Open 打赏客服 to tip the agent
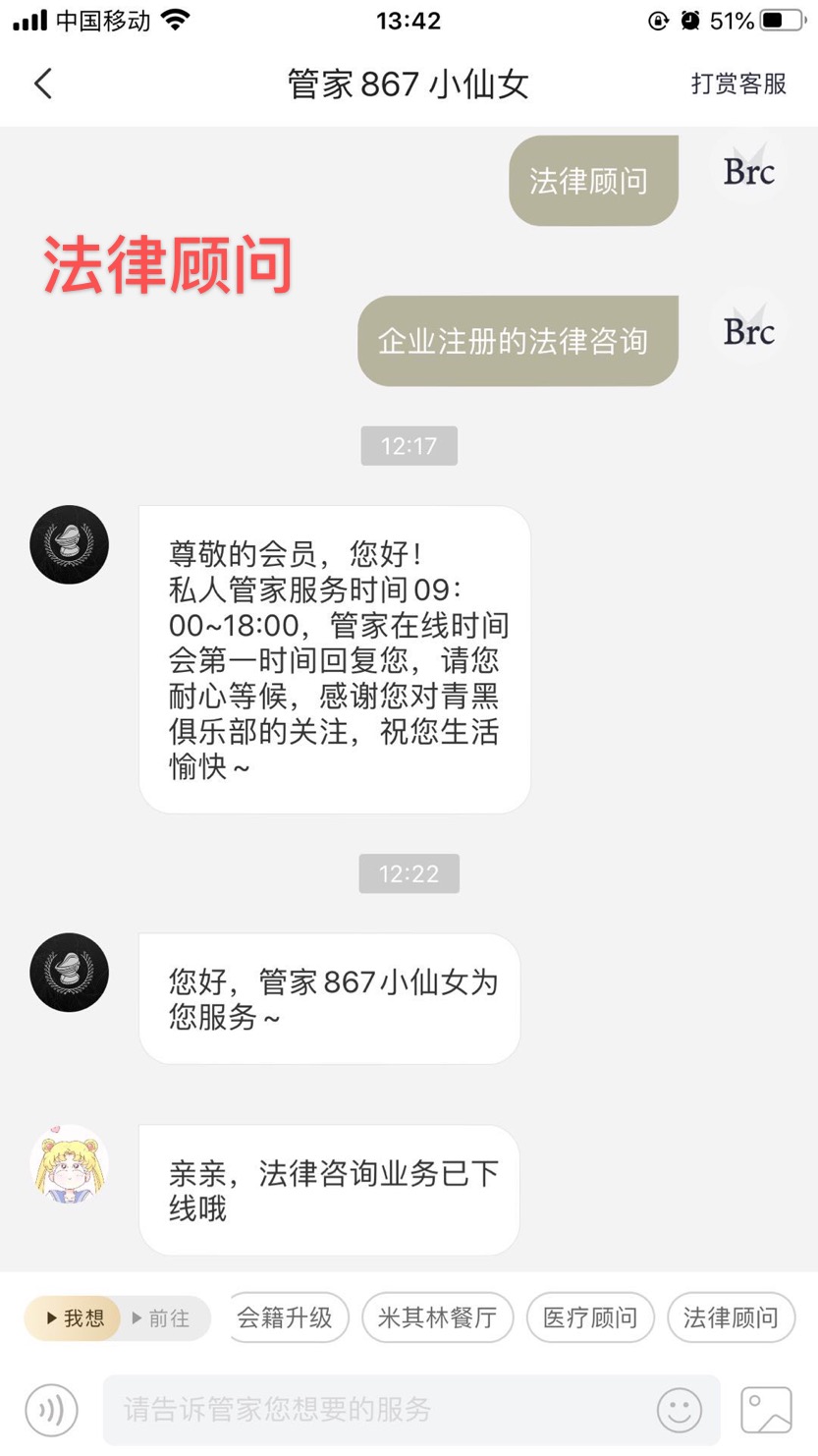818x1456 pixels. (x=738, y=84)
